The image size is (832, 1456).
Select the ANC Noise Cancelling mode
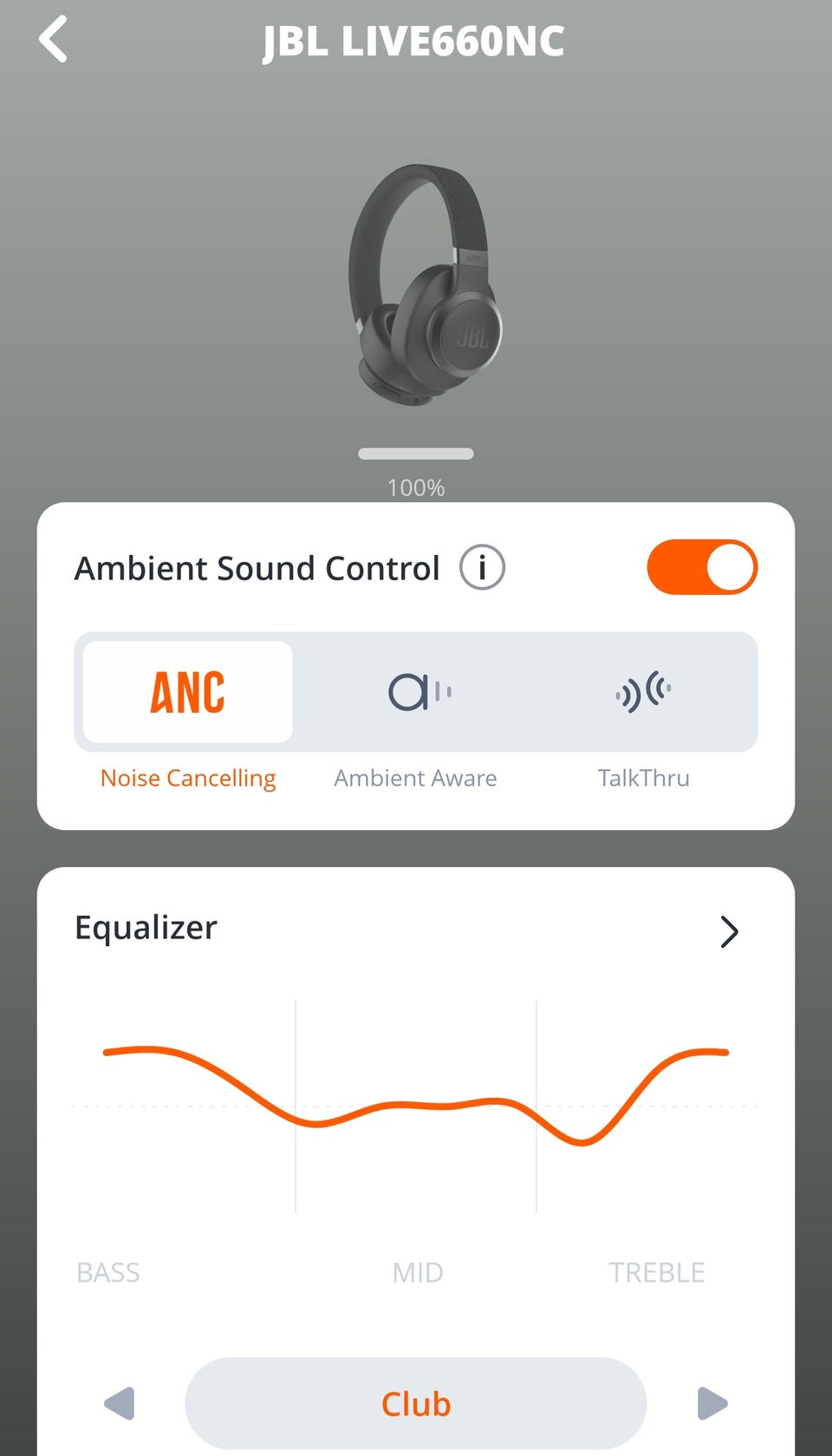click(187, 692)
